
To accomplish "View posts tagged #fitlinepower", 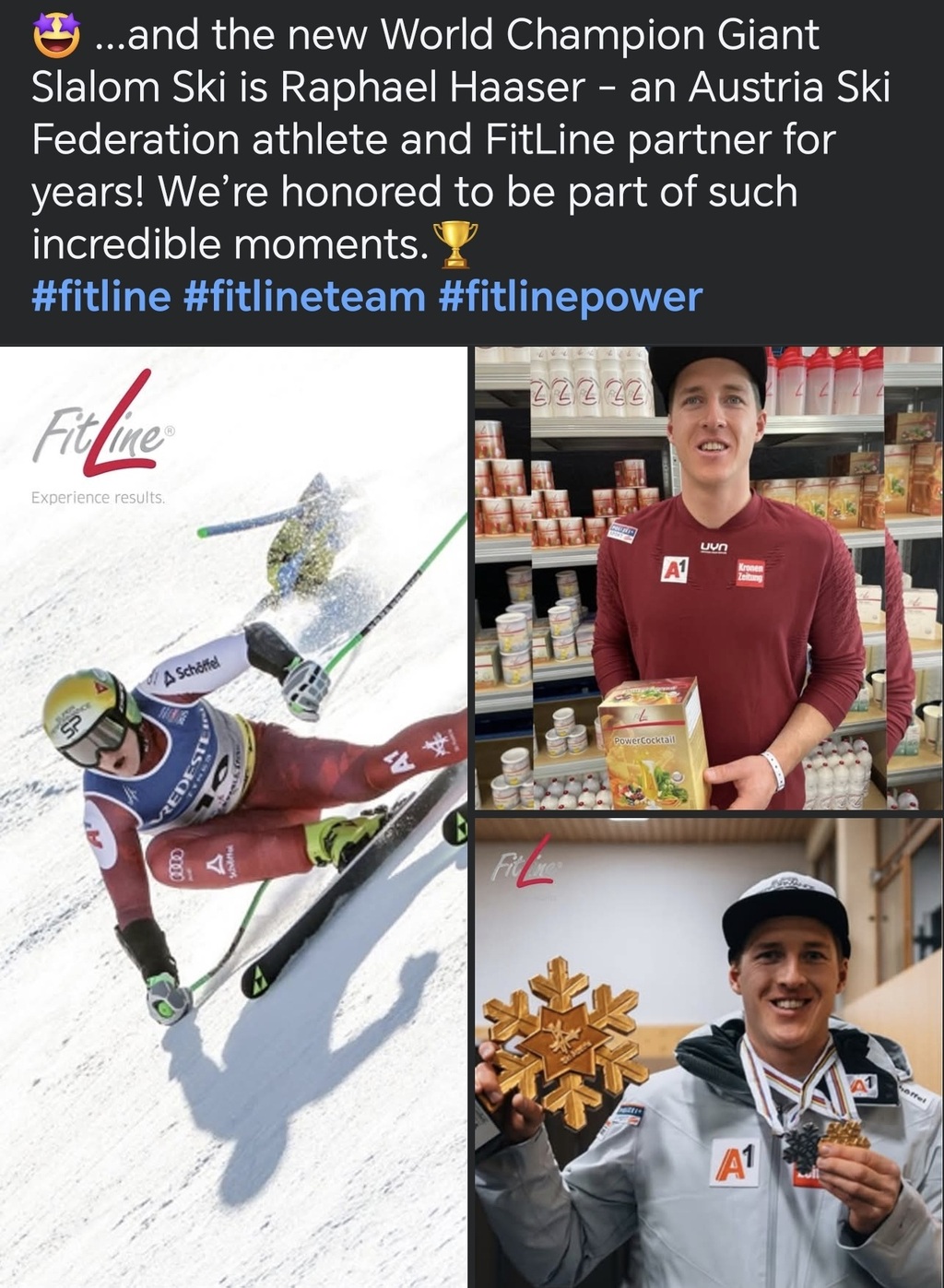I will tap(571, 297).
